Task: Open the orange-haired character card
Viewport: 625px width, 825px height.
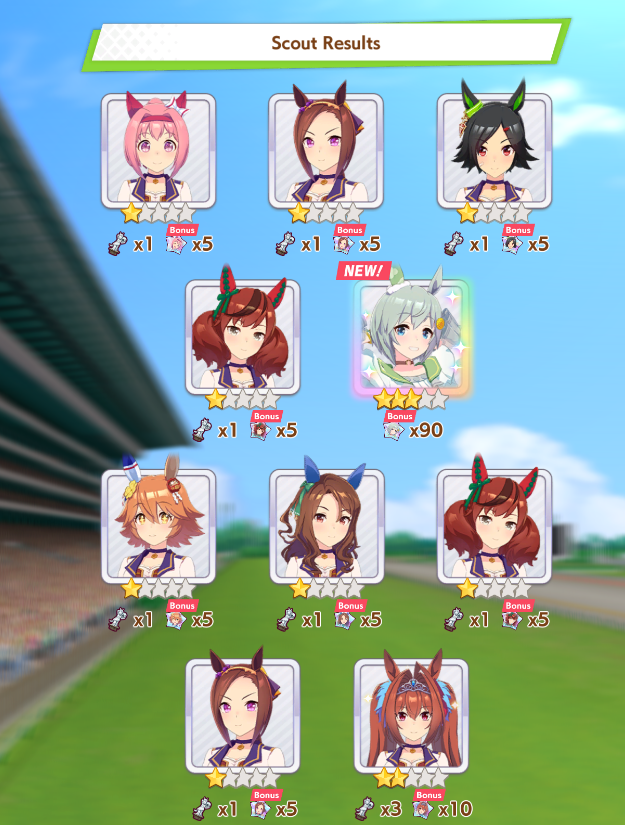Action: 158,527
